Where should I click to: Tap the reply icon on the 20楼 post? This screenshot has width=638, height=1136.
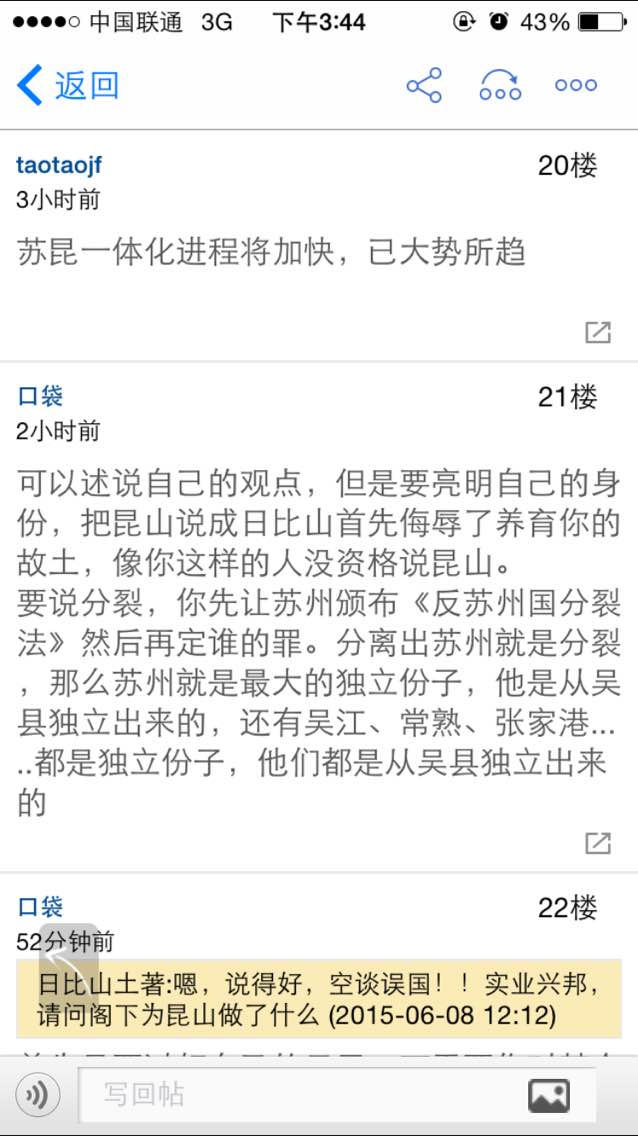598,332
